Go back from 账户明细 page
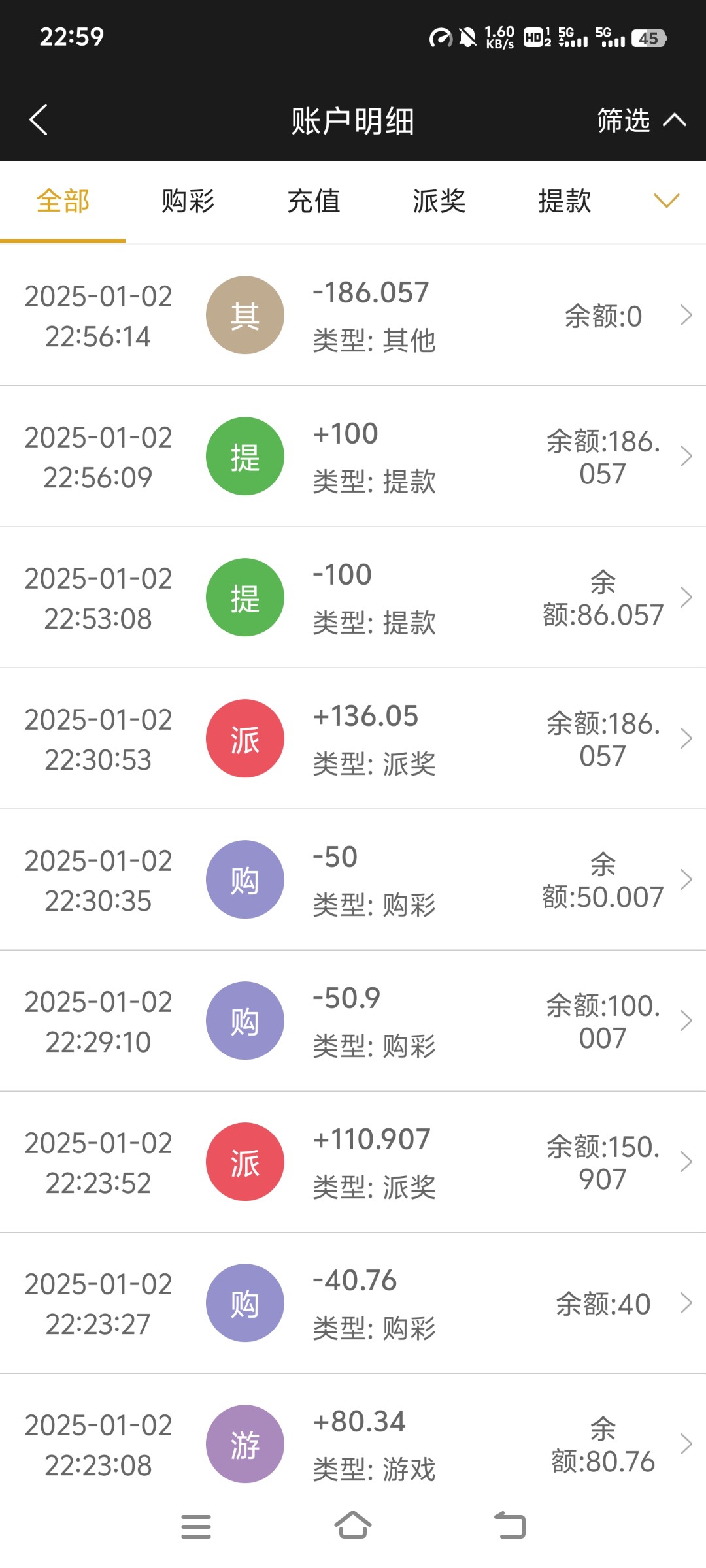 pos(39,120)
